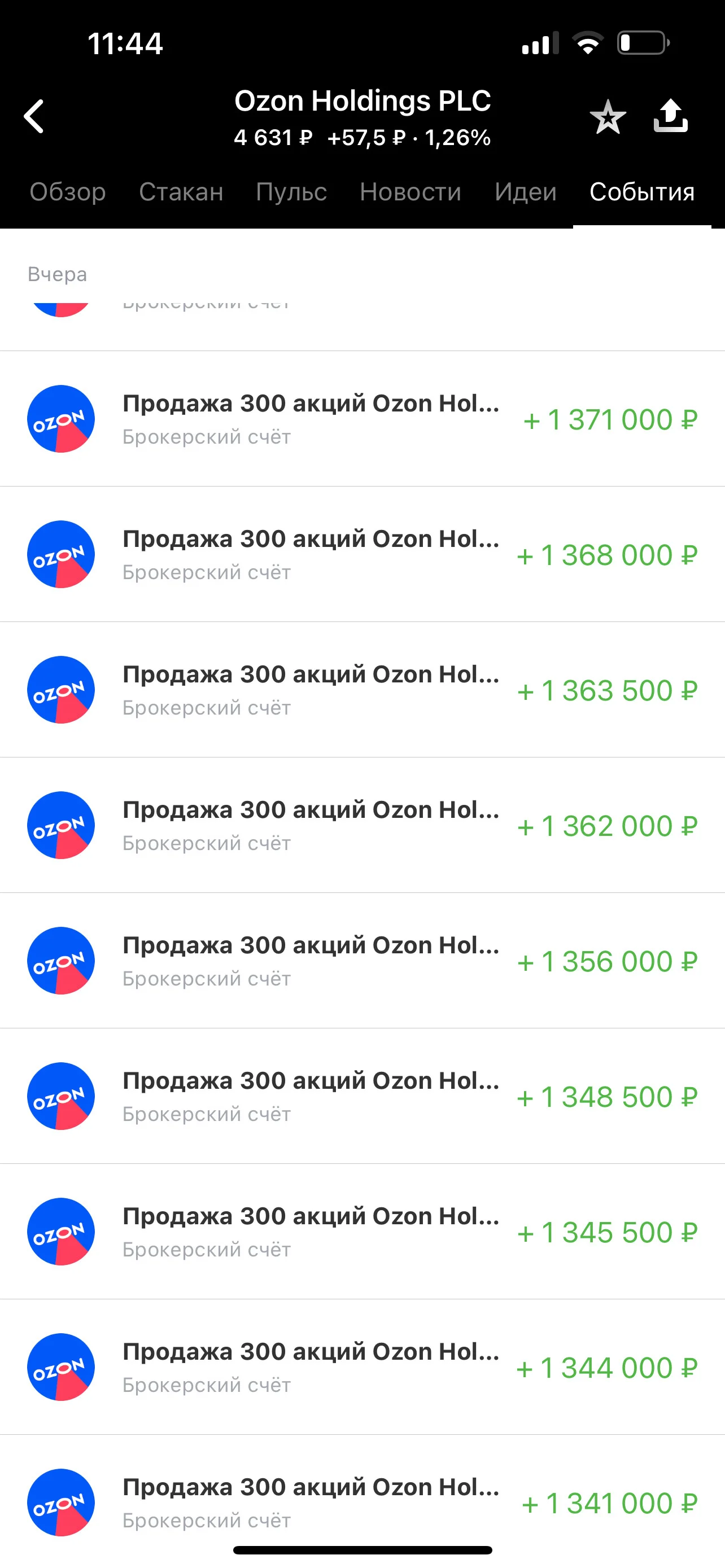Switch to the Обзор tab
The height and width of the screenshot is (1568, 725).
click(68, 192)
